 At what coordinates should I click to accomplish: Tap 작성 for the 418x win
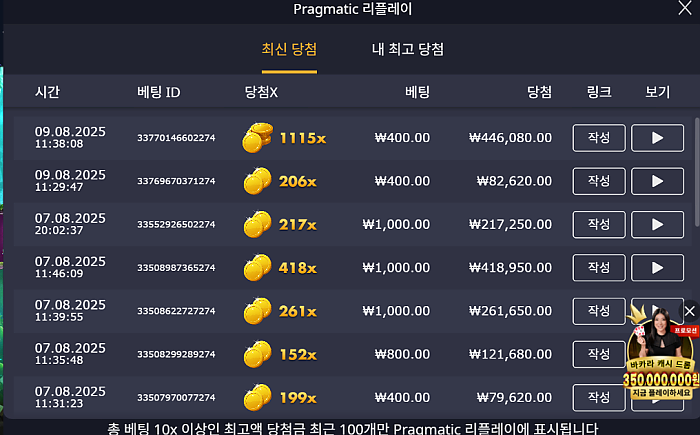[599, 268]
